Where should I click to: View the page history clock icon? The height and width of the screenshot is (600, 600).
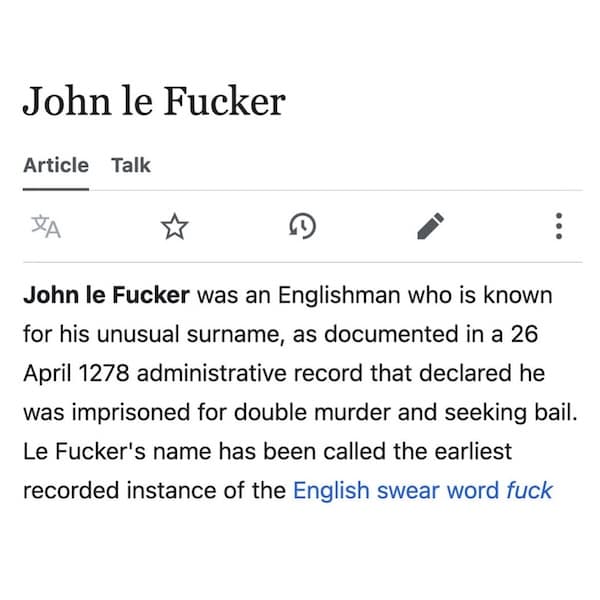tap(302, 227)
